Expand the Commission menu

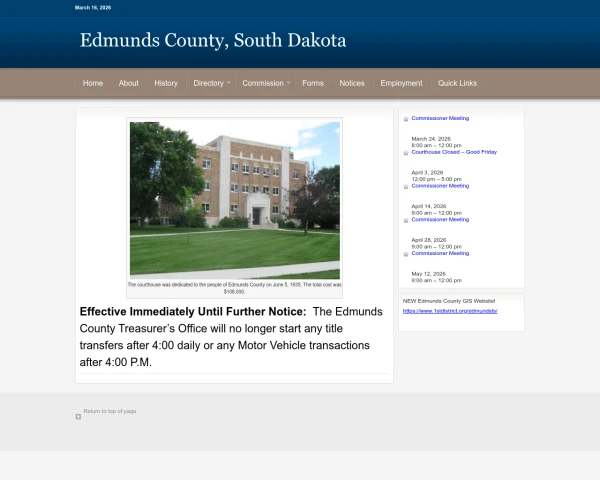click(x=265, y=83)
